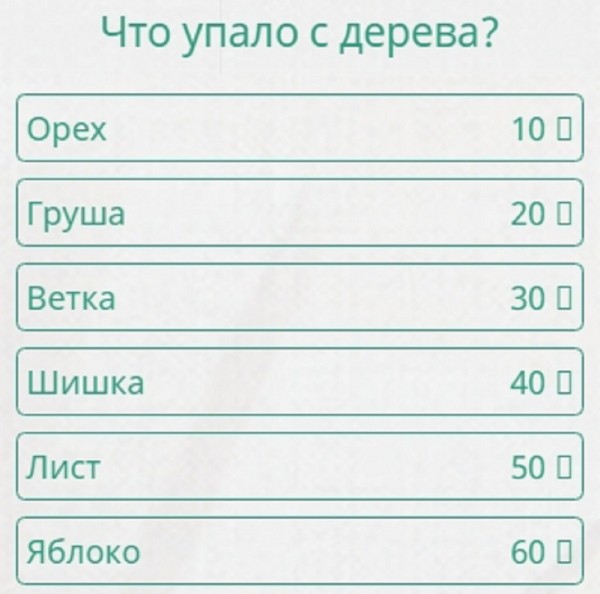Image resolution: width=600 pixels, height=594 pixels.
Task: Select the Лист answer
Action: click(x=299, y=466)
